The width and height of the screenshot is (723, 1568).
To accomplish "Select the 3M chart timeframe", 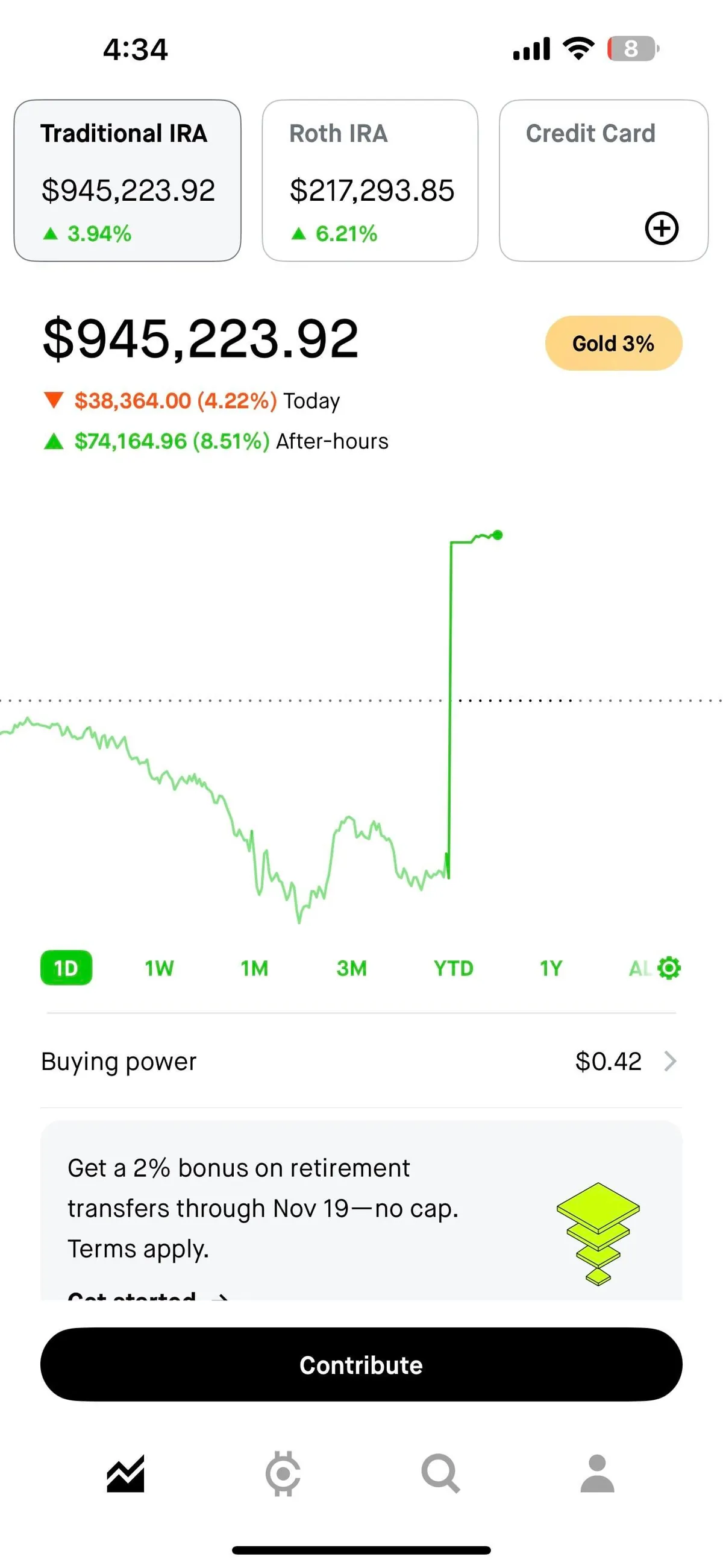I will click(x=352, y=968).
